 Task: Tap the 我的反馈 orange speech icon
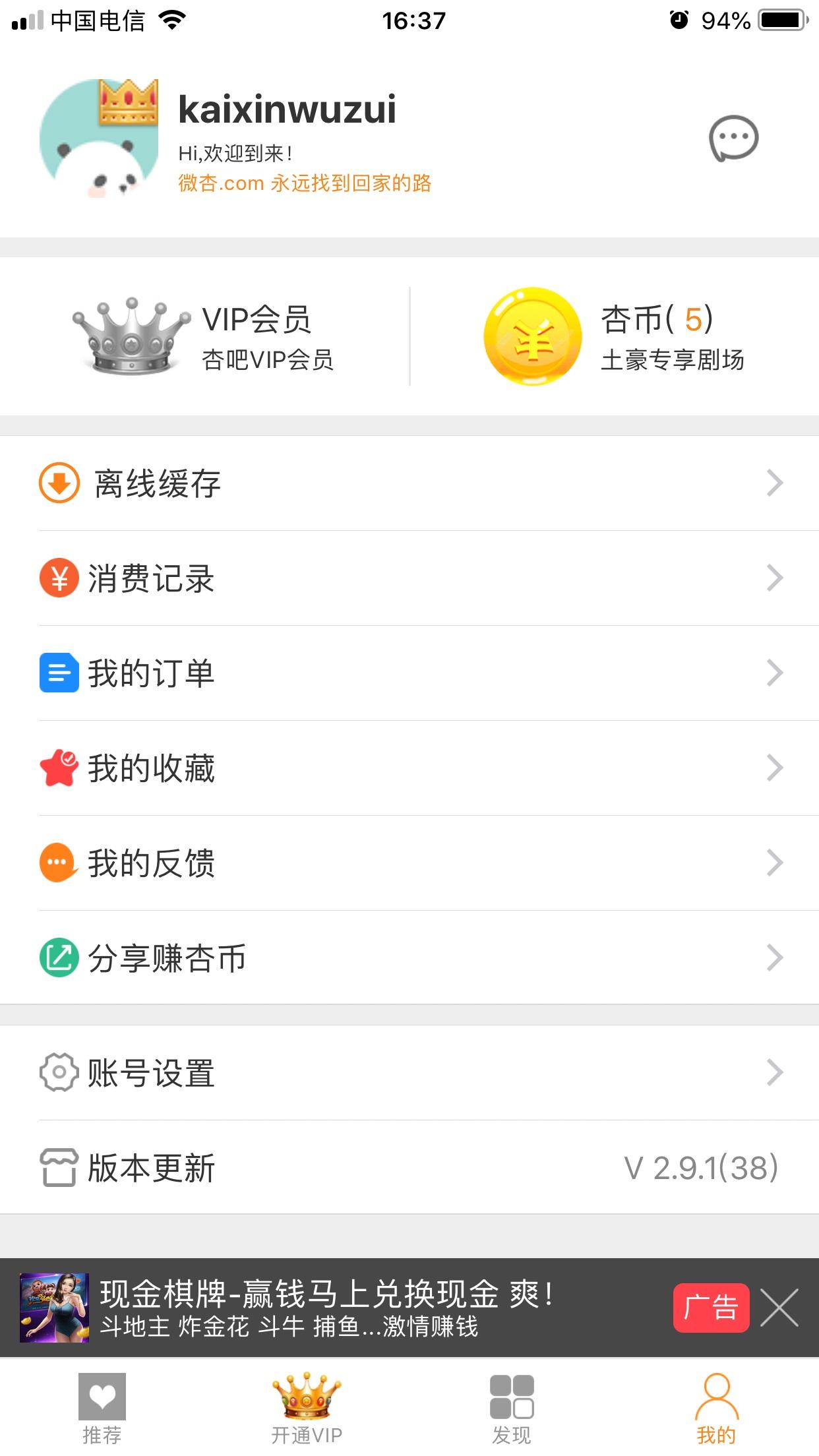click(x=58, y=862)
